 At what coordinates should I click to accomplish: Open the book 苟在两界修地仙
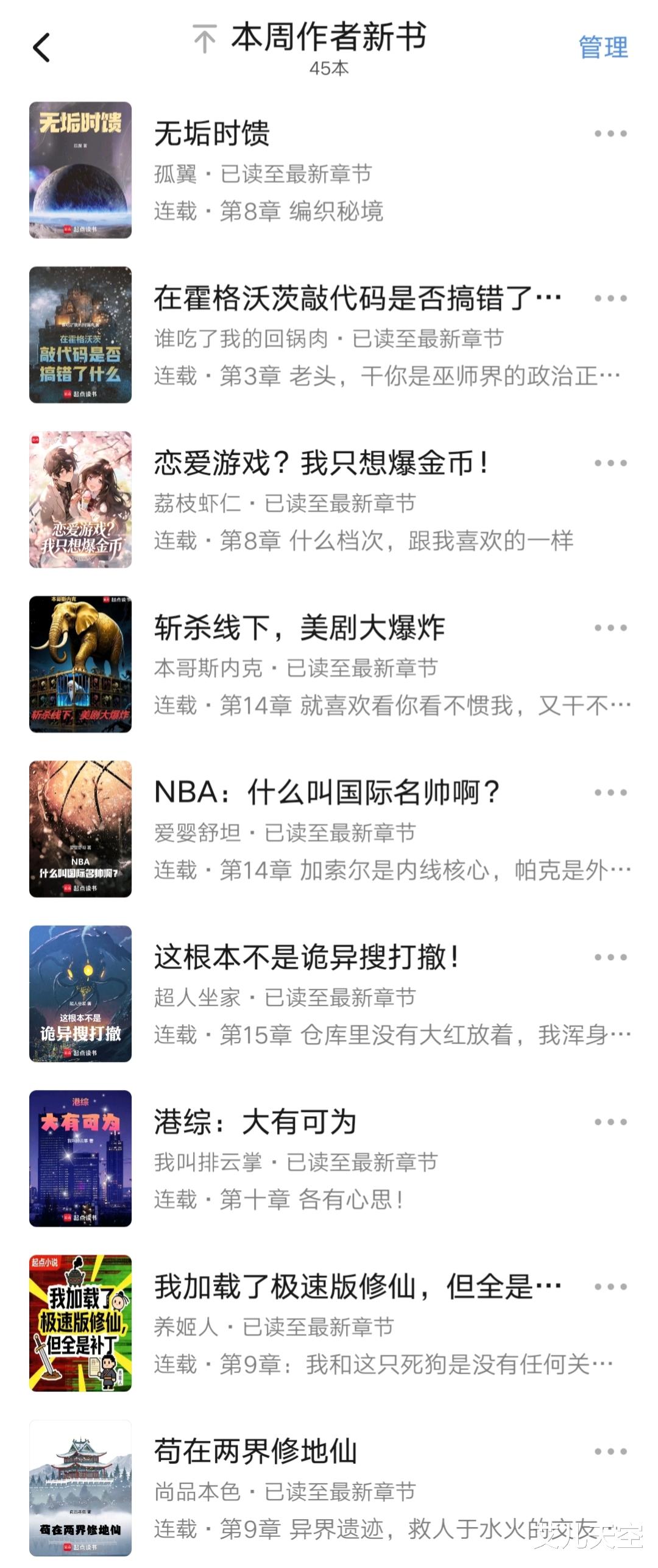click(x=329, y=1488)
